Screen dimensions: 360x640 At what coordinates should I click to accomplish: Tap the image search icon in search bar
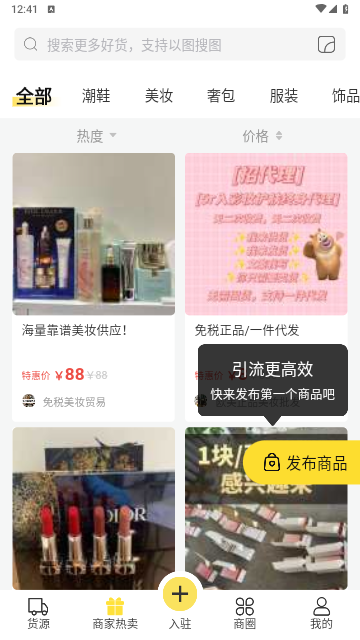click(327, 44)
